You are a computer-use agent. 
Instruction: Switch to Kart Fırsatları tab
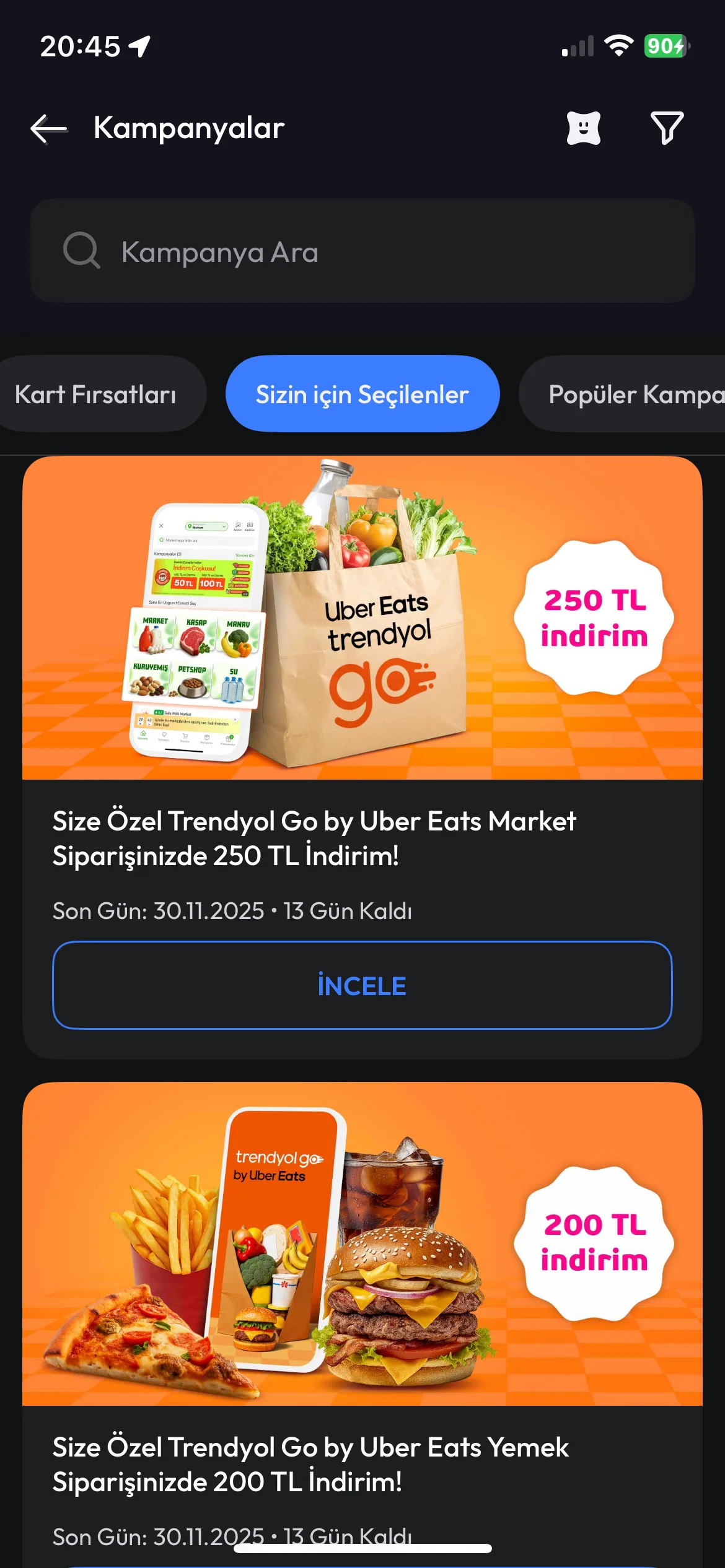pos(96,394)
